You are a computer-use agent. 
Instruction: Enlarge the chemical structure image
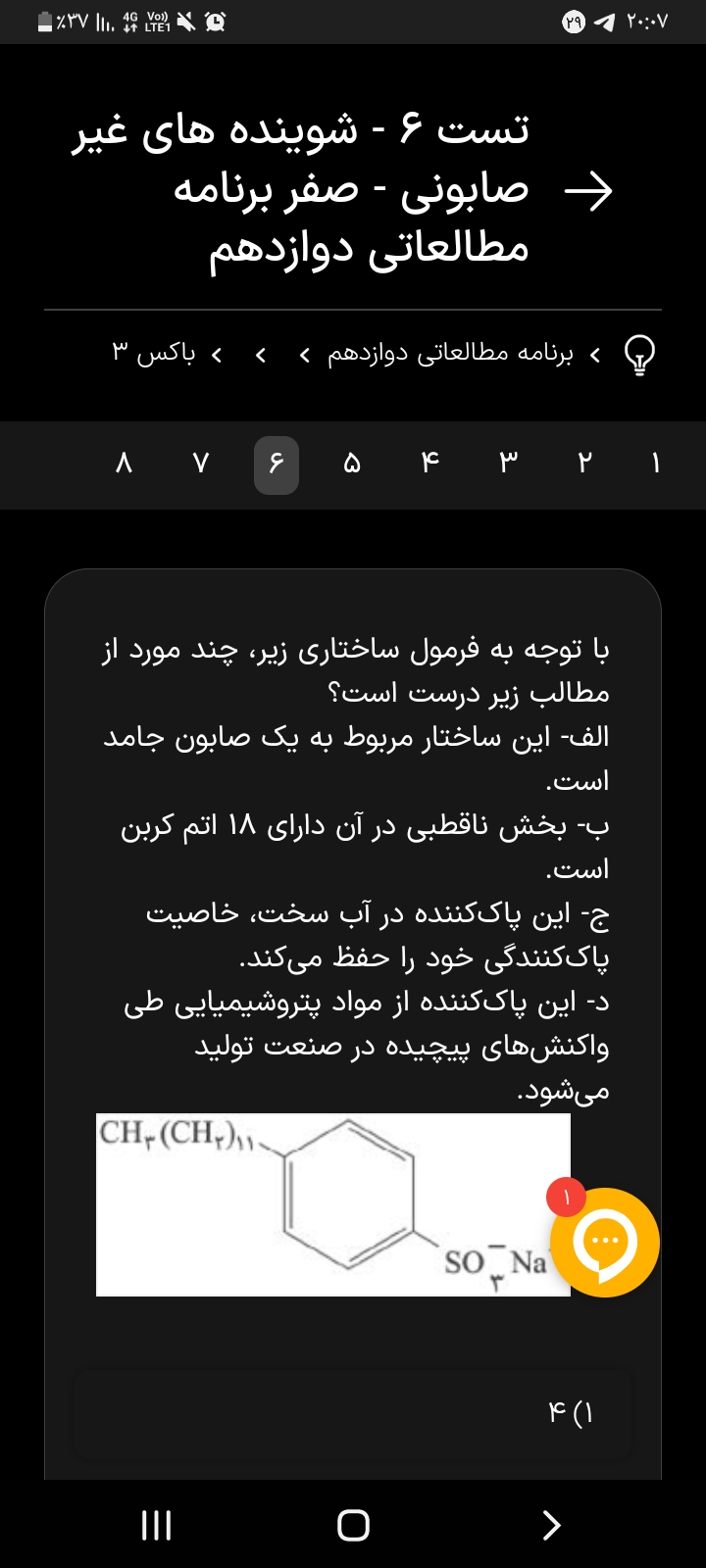pos(324,1204)
